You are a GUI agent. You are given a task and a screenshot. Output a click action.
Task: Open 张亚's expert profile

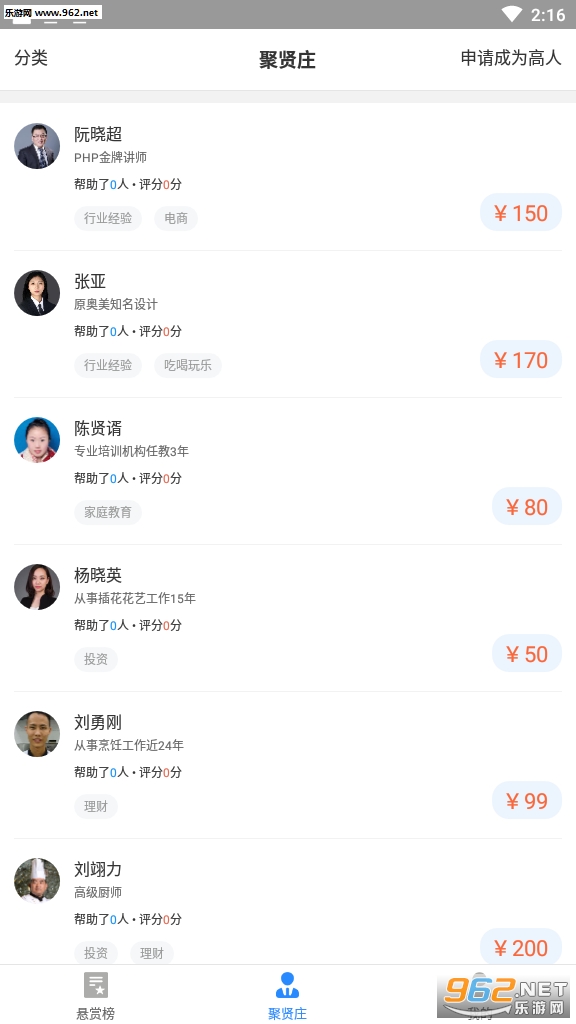[x=288, y=324]
